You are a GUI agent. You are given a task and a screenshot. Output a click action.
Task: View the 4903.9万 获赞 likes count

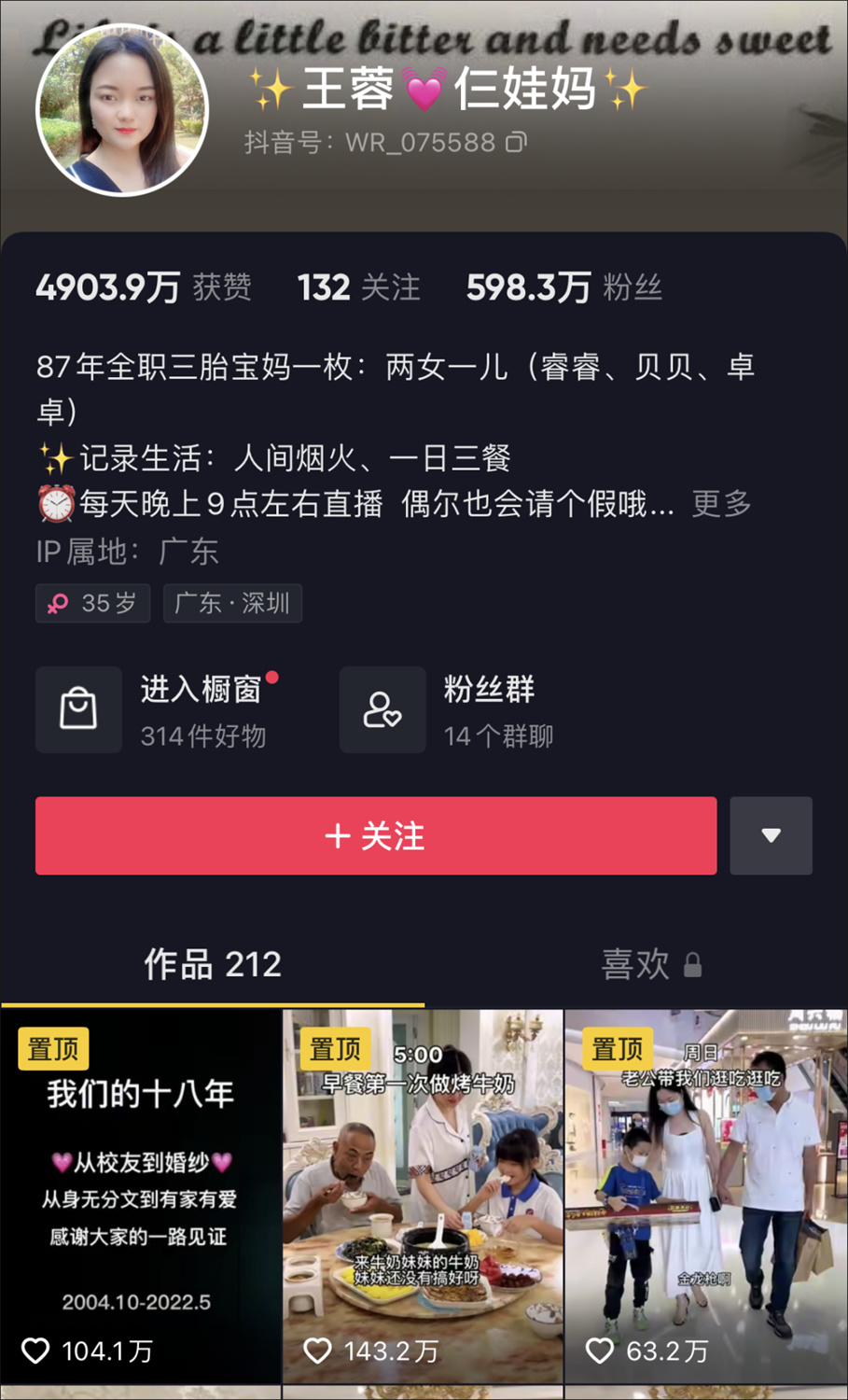[x=143, y=287]
